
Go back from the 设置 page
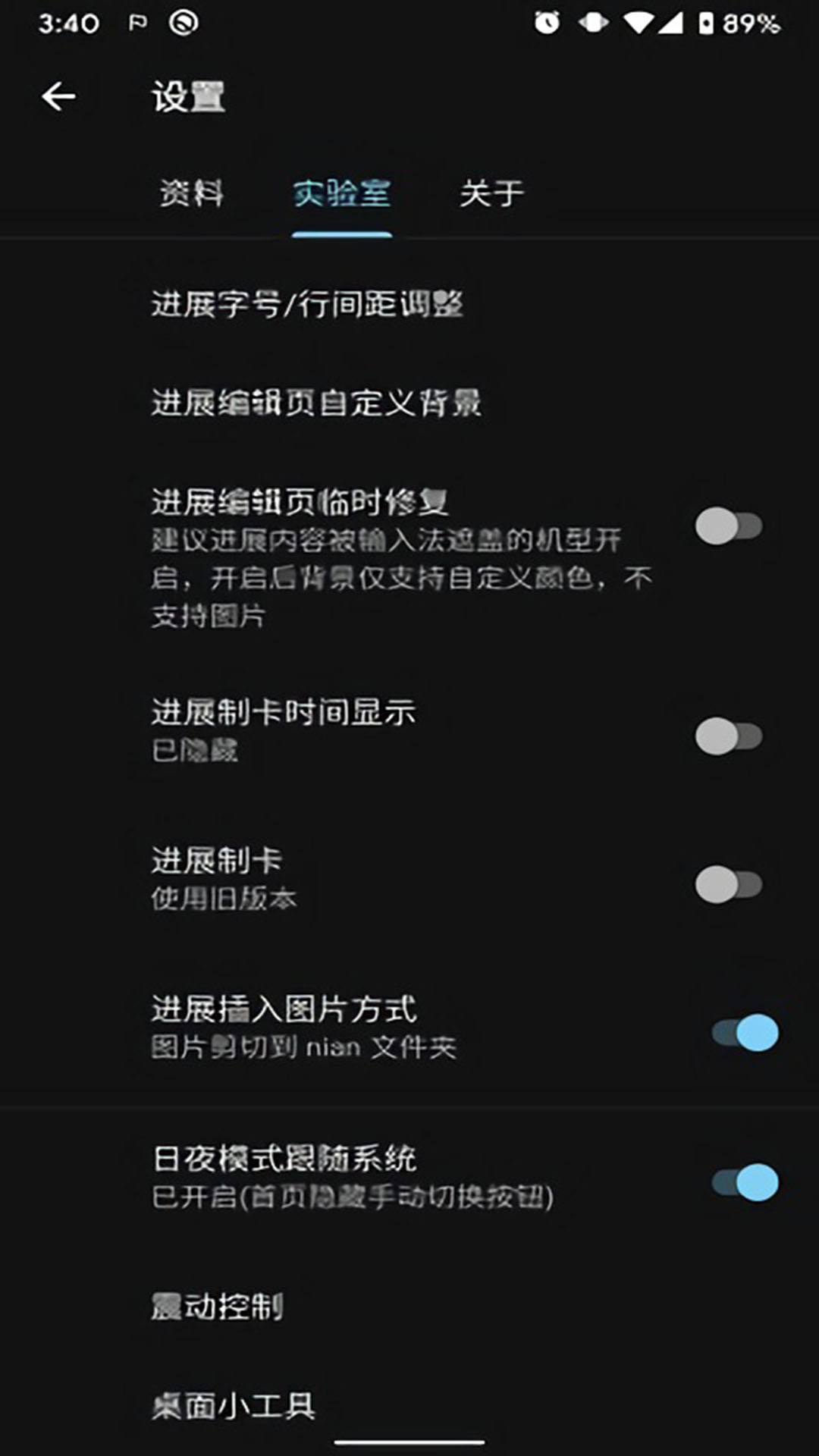[x=58, y=97]
